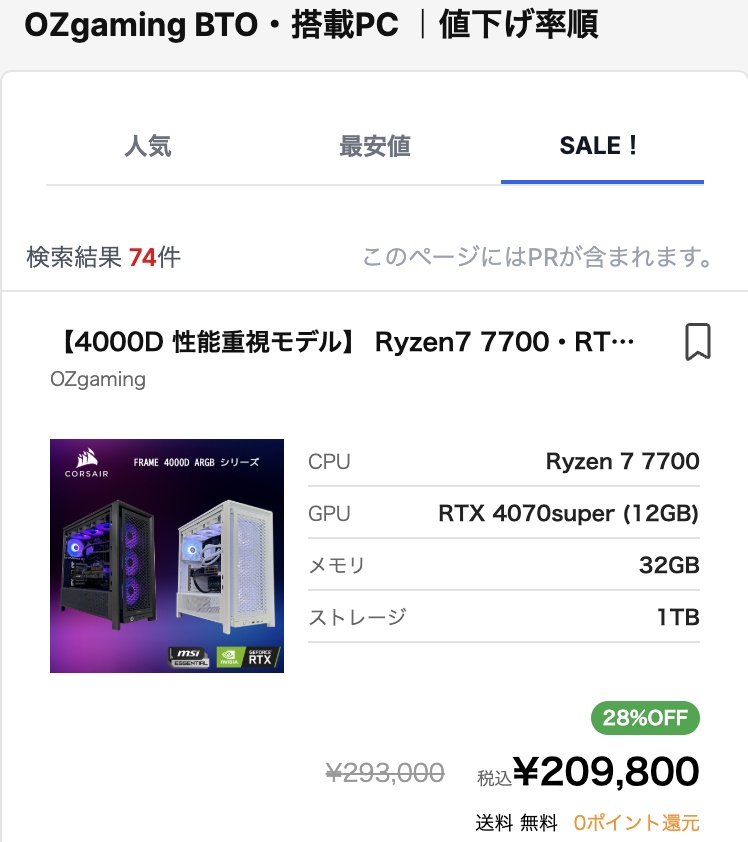Open the SALE！ tab
This screenshot has height=842, width=748.
tap(602, 146)
